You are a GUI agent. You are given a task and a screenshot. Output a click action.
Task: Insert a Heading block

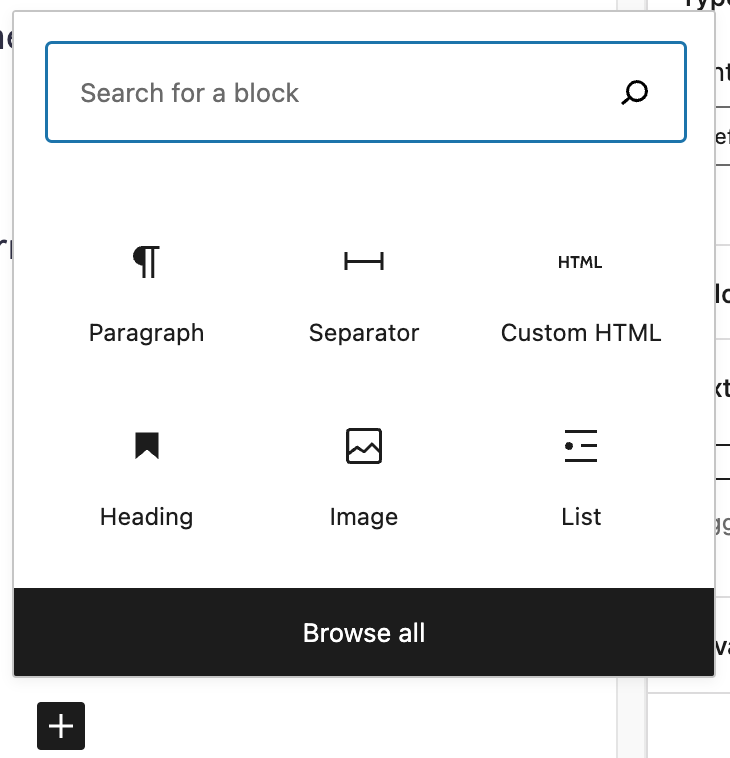click(x=146, y=477)
